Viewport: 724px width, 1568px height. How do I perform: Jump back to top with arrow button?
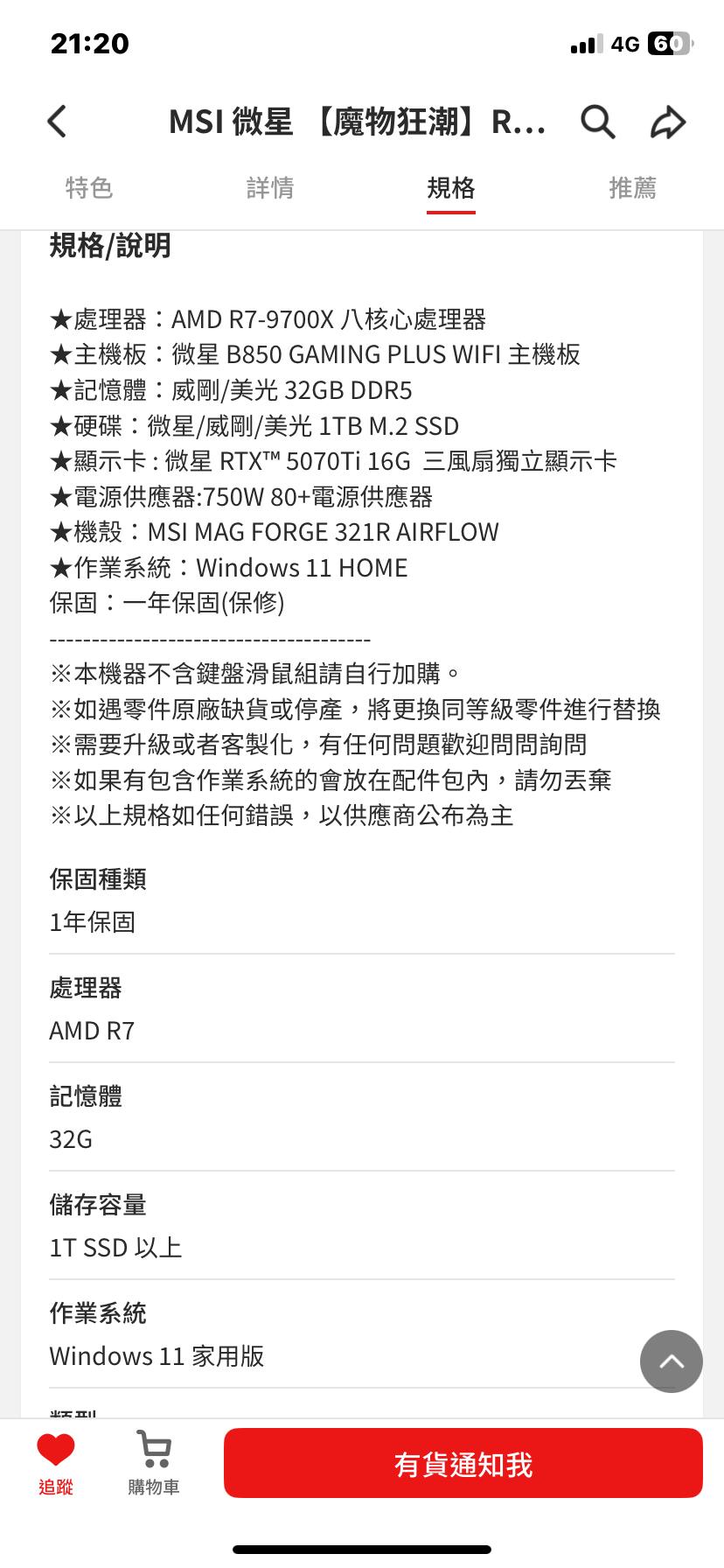672,1361
